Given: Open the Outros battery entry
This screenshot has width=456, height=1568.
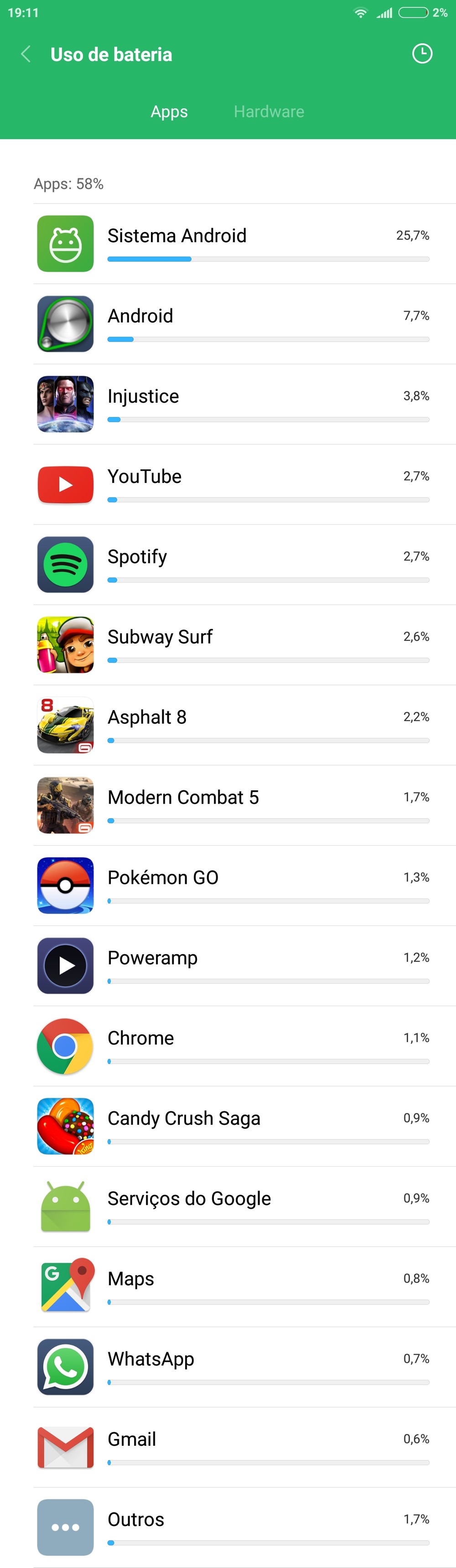Looking at the screenshot, I should pyautogui.click(x=244, y=1527).
